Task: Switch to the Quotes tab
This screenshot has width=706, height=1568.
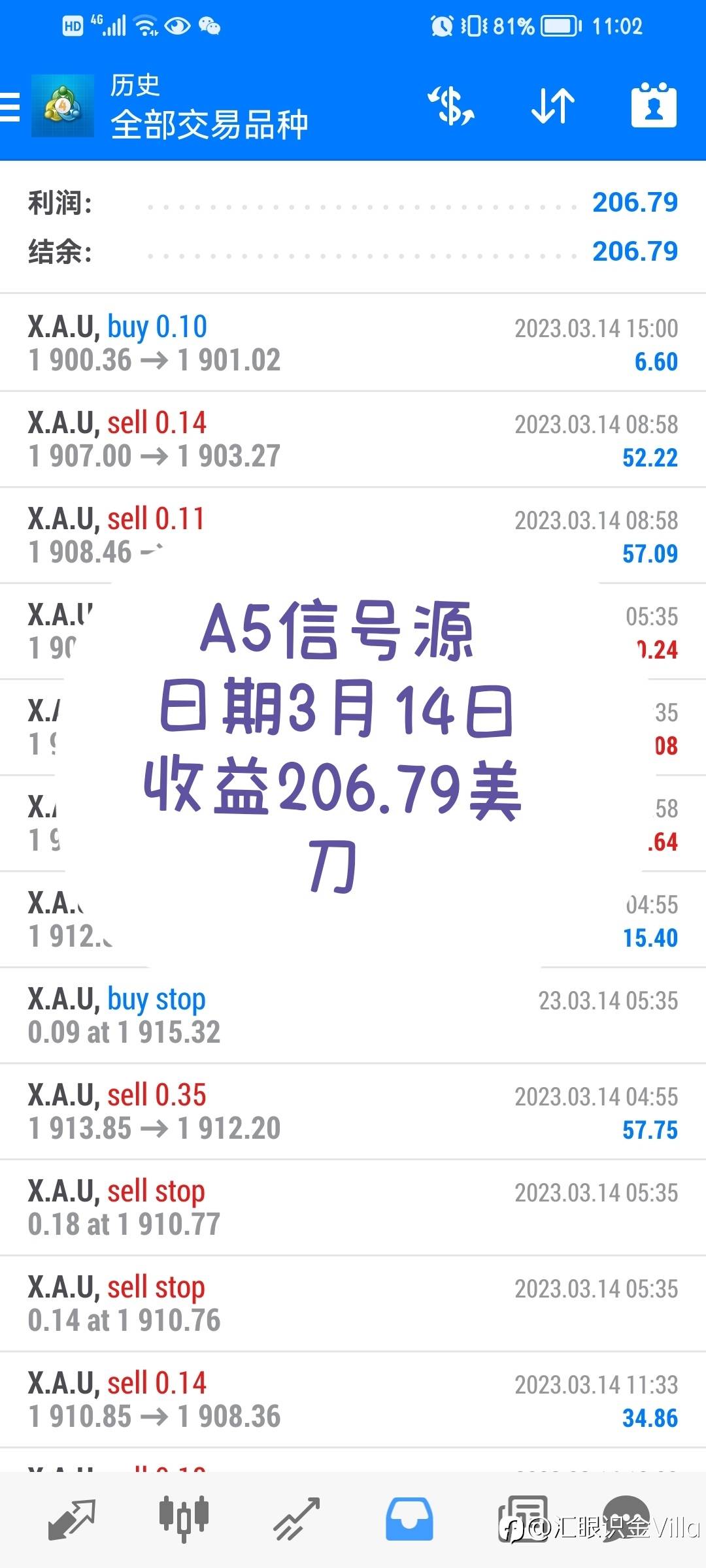Action: pos(72,1519)
